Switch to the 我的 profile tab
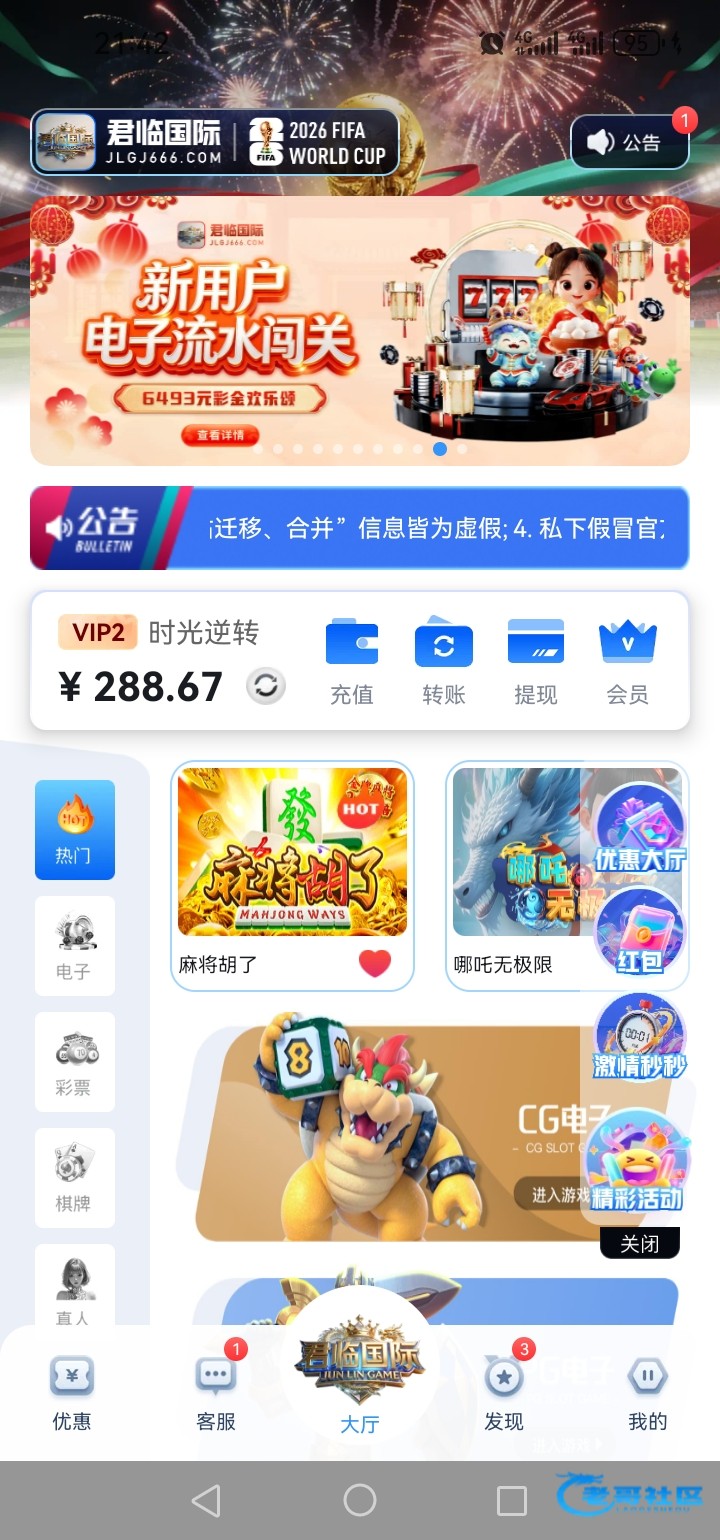This screenshot has width=720, height=1540. click(647, 1394)
